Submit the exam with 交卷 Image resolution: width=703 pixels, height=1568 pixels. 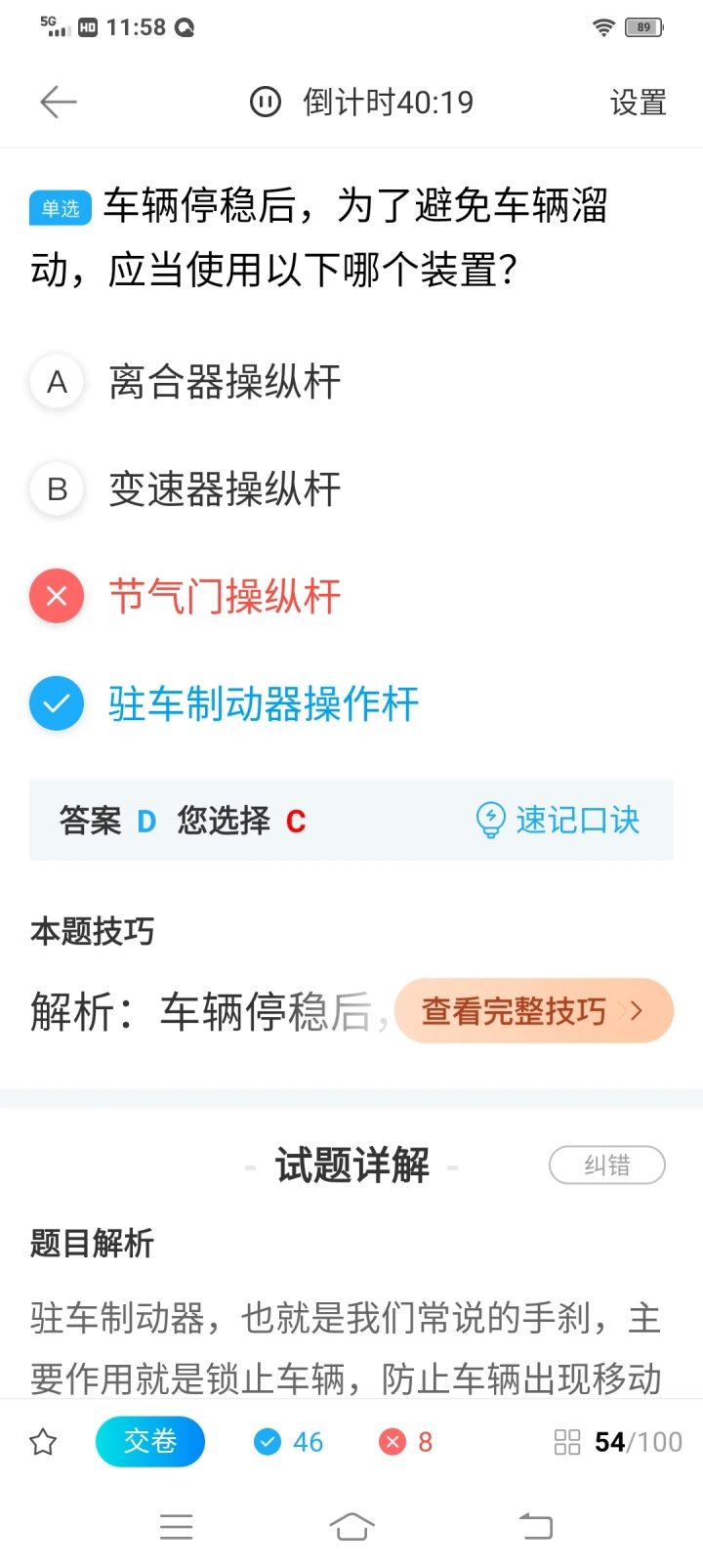pyautogui.click(x=150, y=1442)
